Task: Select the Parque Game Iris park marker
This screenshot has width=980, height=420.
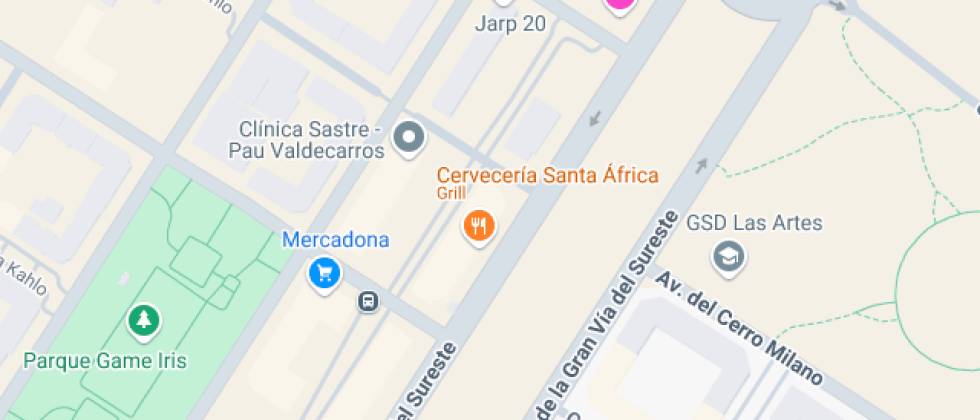Action: (145, 320)
